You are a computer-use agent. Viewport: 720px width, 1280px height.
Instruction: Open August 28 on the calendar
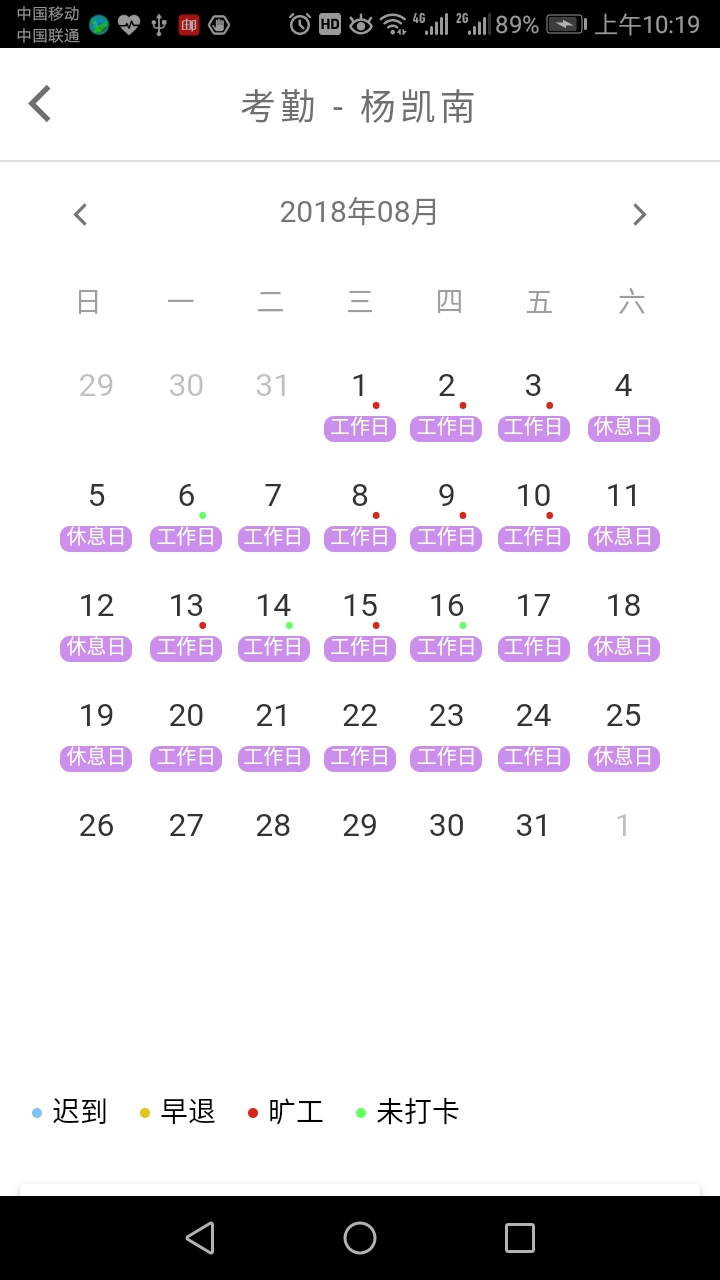pyautogui.click(x=273, y=825)
